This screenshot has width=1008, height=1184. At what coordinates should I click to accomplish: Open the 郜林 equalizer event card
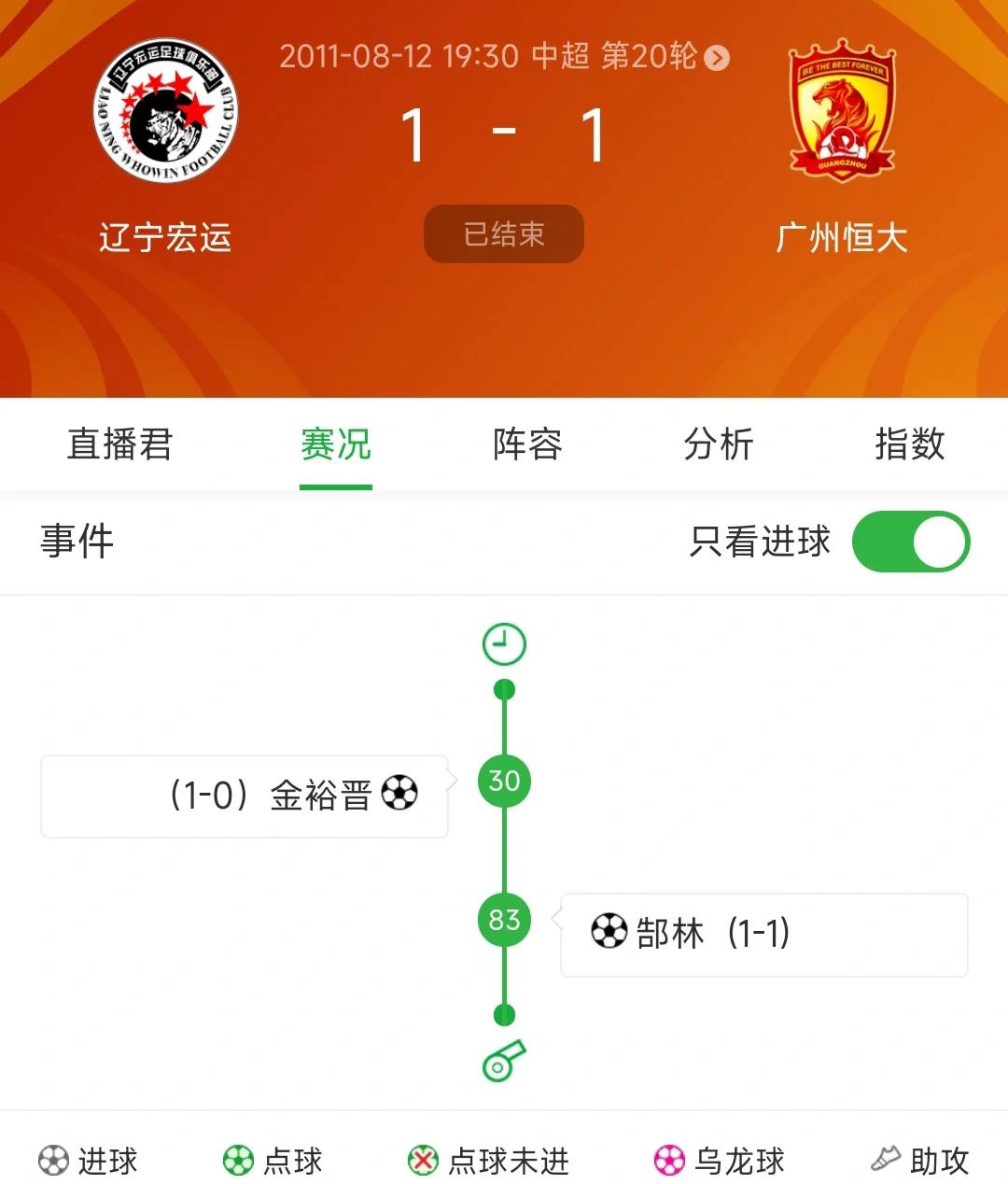coord(763,935)
